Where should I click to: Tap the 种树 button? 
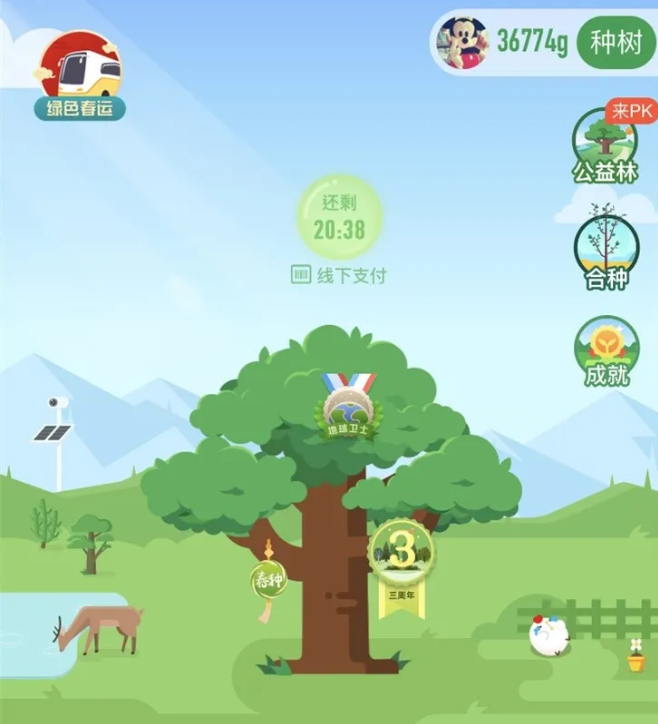(x=615, y=42)
